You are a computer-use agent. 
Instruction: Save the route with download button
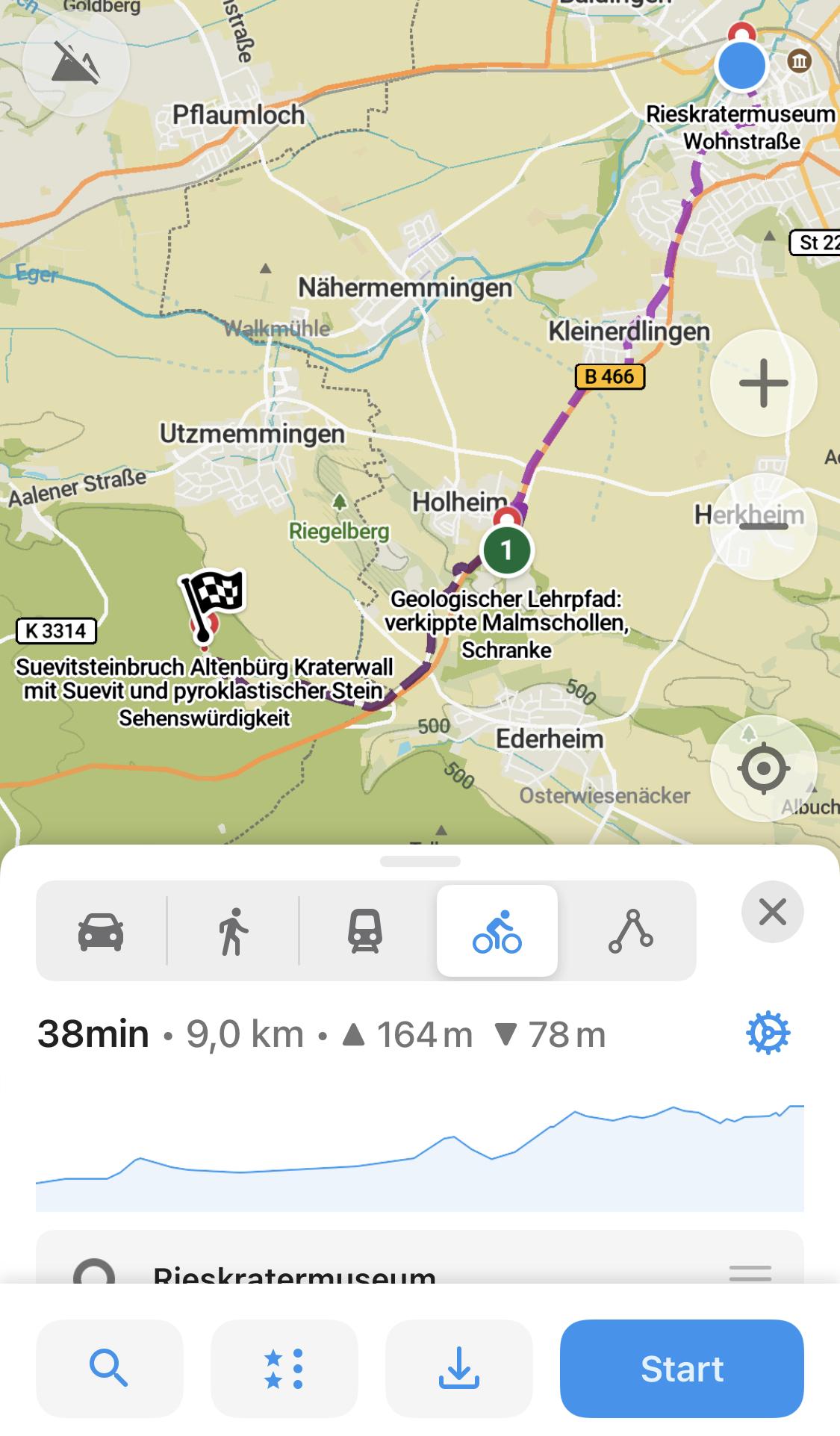point(458,1369)
